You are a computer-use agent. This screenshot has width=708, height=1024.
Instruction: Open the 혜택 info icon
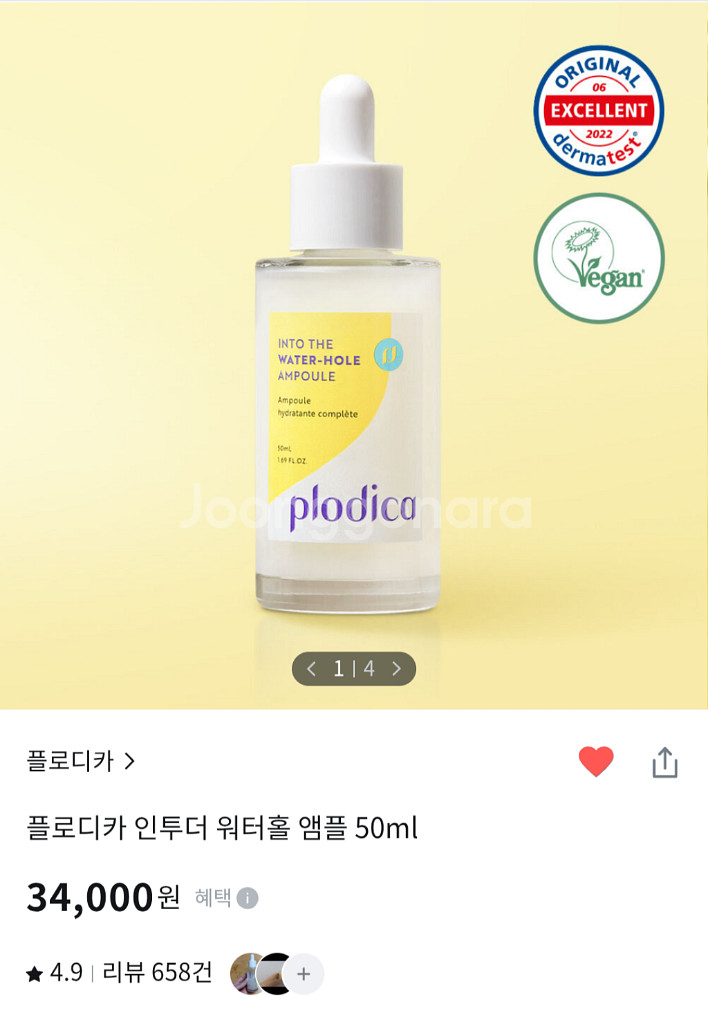[248, 898]
